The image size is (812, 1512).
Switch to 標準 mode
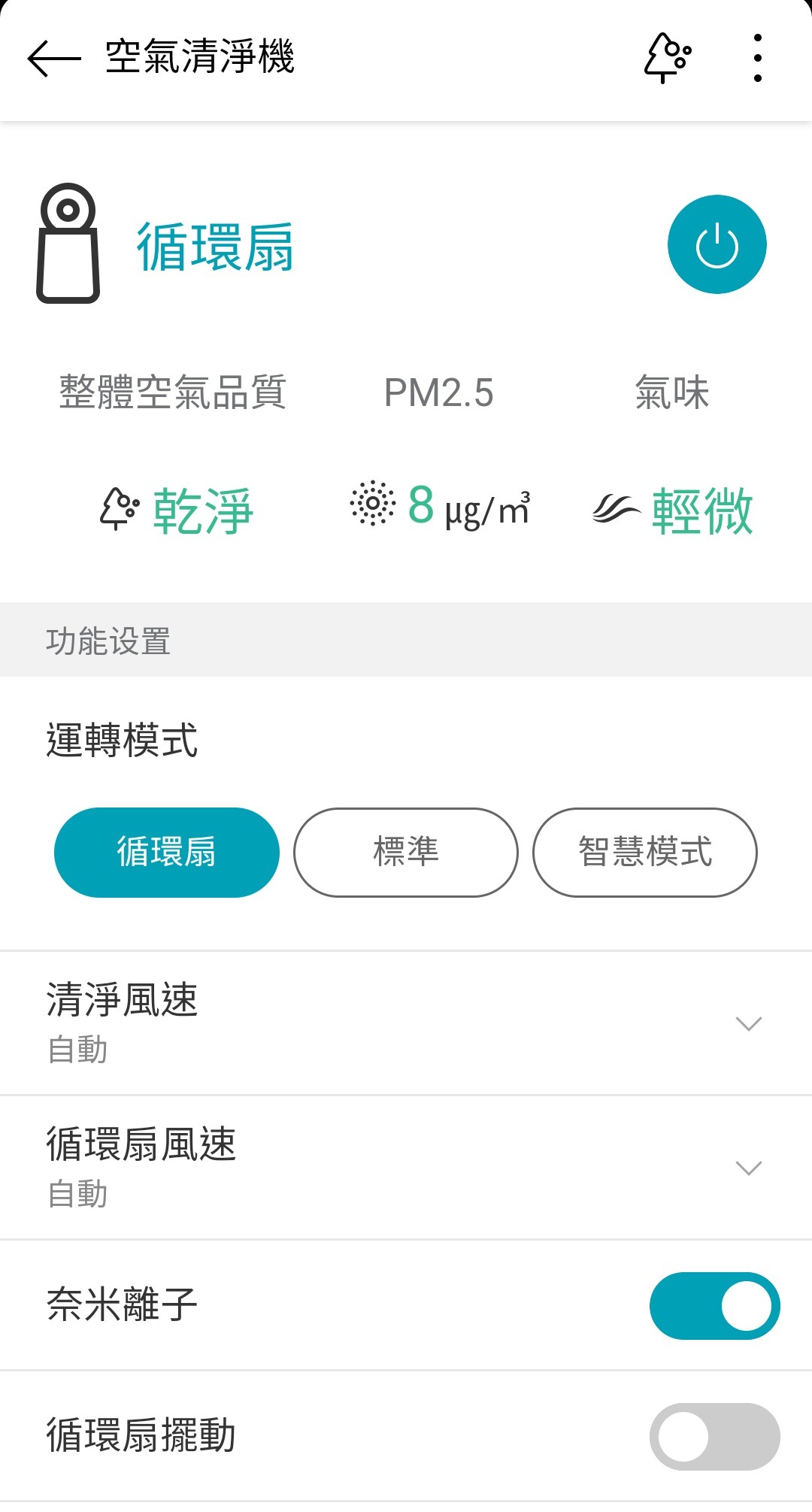(x=406, y=852)
